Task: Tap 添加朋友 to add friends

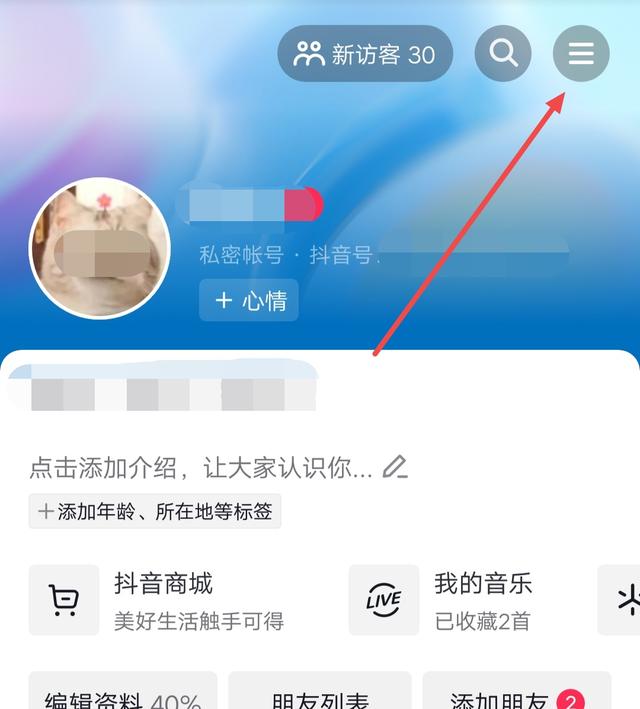Action: point(515,697)
